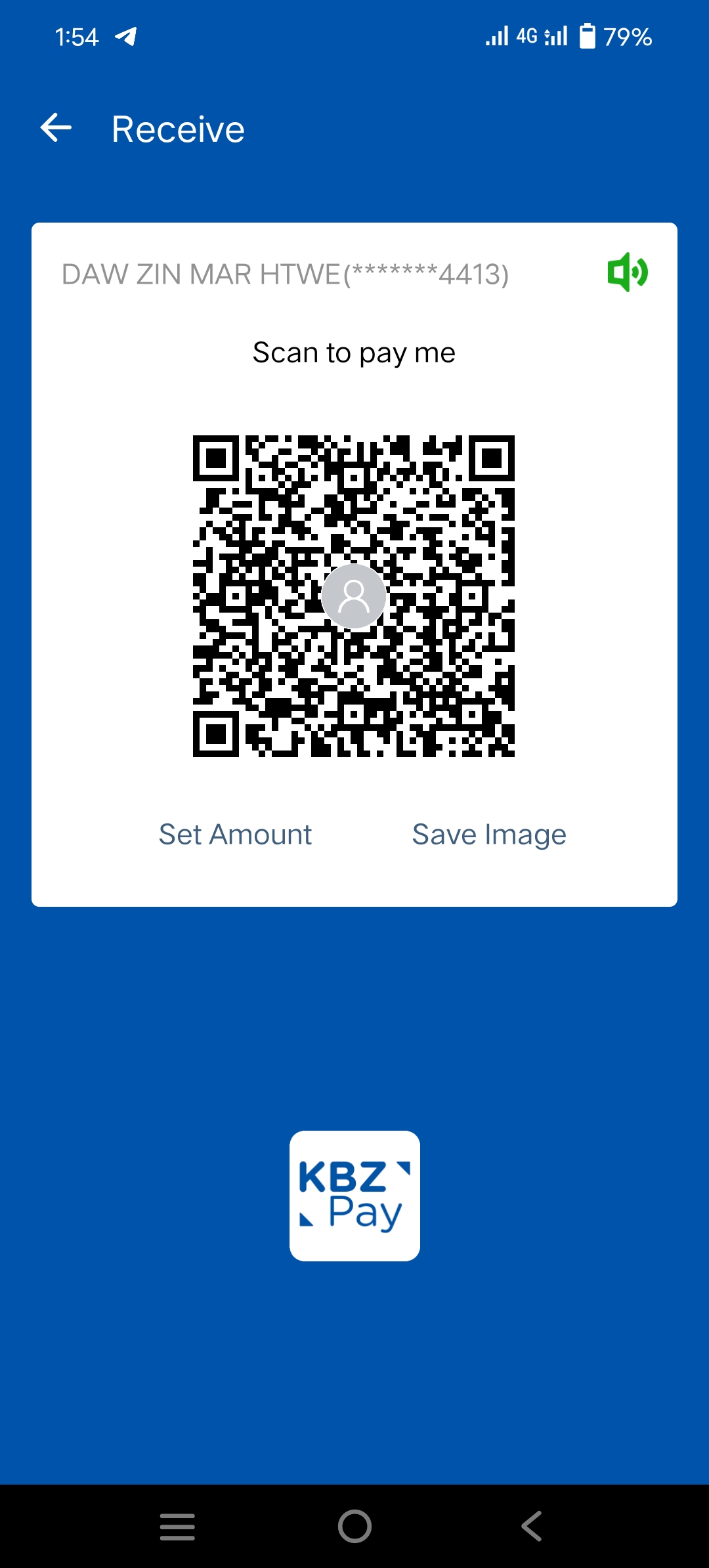Open recent apps from the navigation bar
709x1568 pixels.
tap(177, 1526)
